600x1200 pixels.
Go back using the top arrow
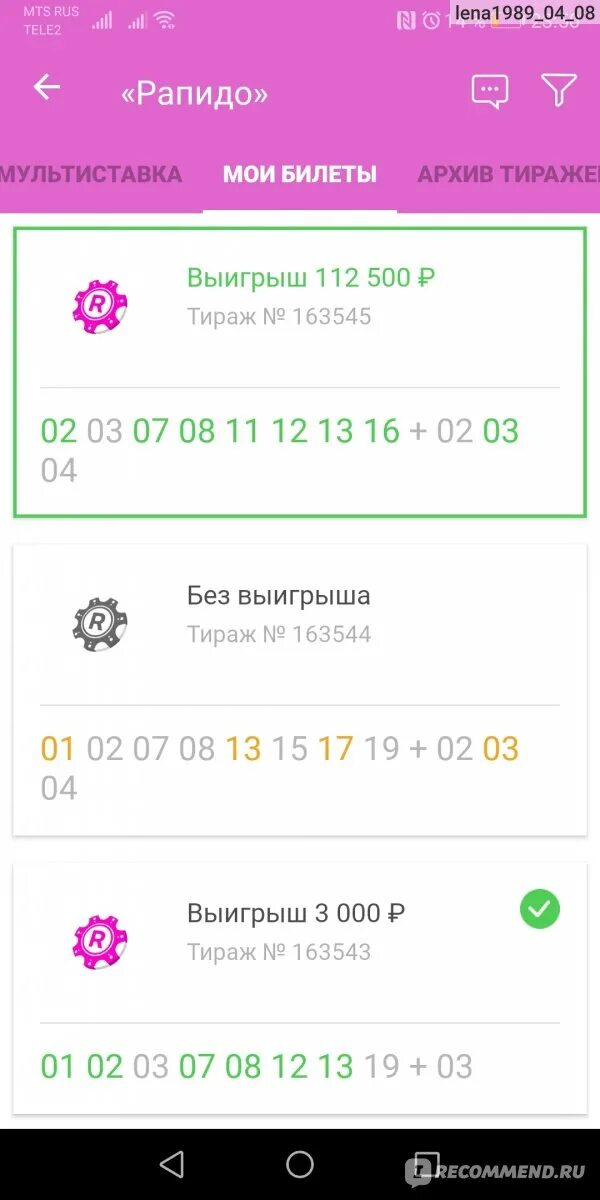coord(47,88)
